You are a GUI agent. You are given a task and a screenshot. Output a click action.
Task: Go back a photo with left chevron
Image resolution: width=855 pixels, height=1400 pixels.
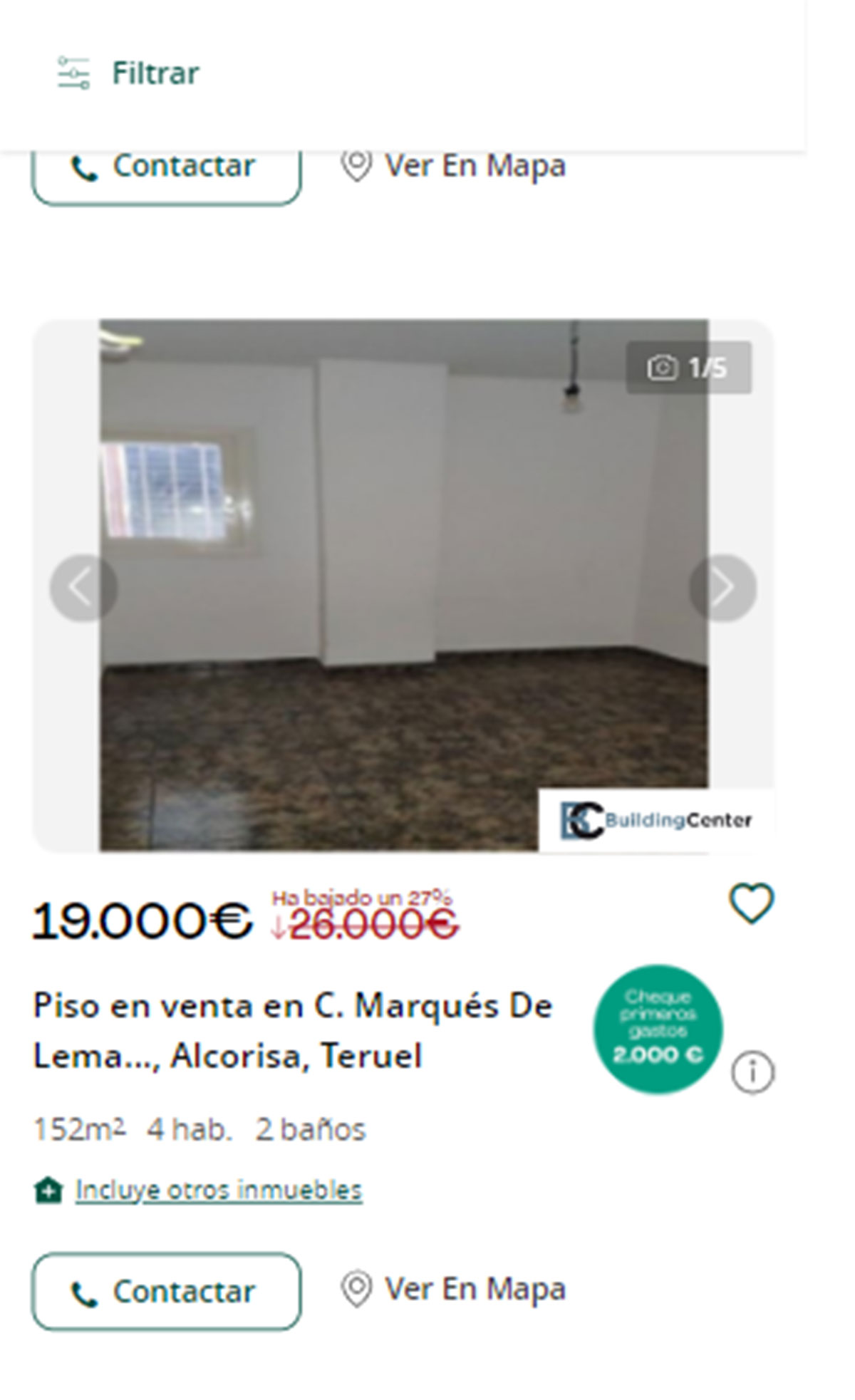pos(84,586)
